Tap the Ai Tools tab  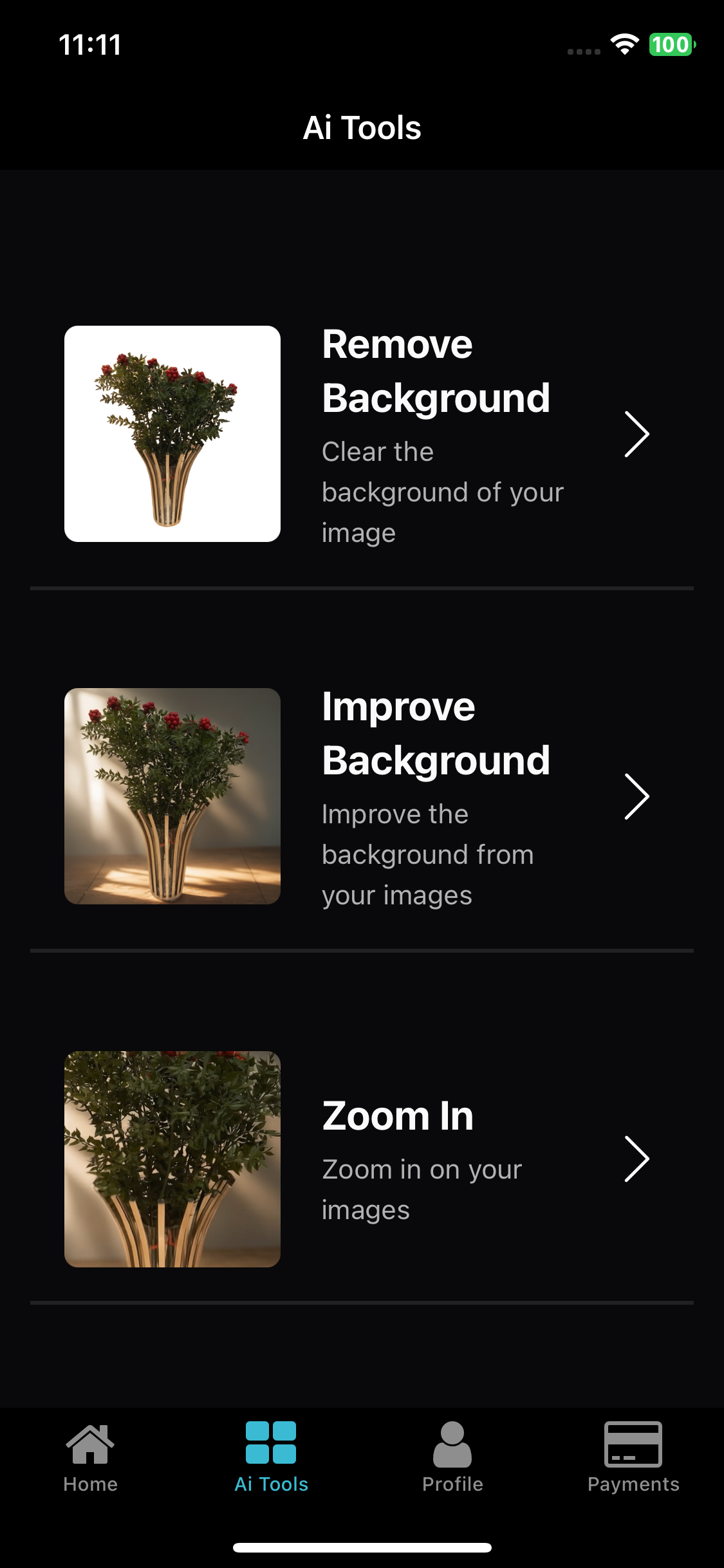(x=271, y=1457)
